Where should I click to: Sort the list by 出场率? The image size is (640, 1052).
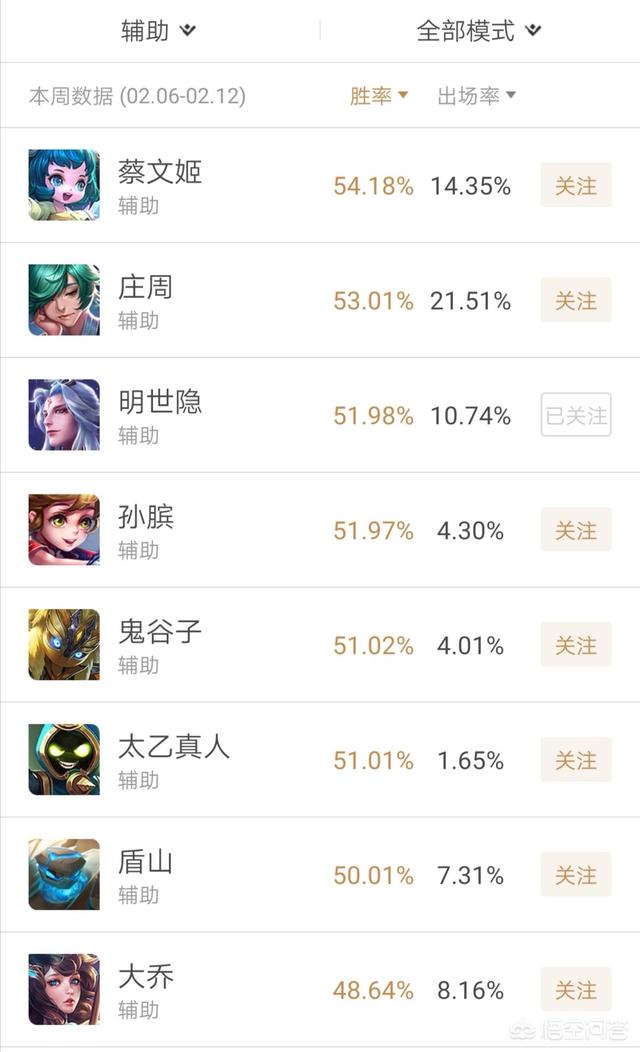pos(476,95)
